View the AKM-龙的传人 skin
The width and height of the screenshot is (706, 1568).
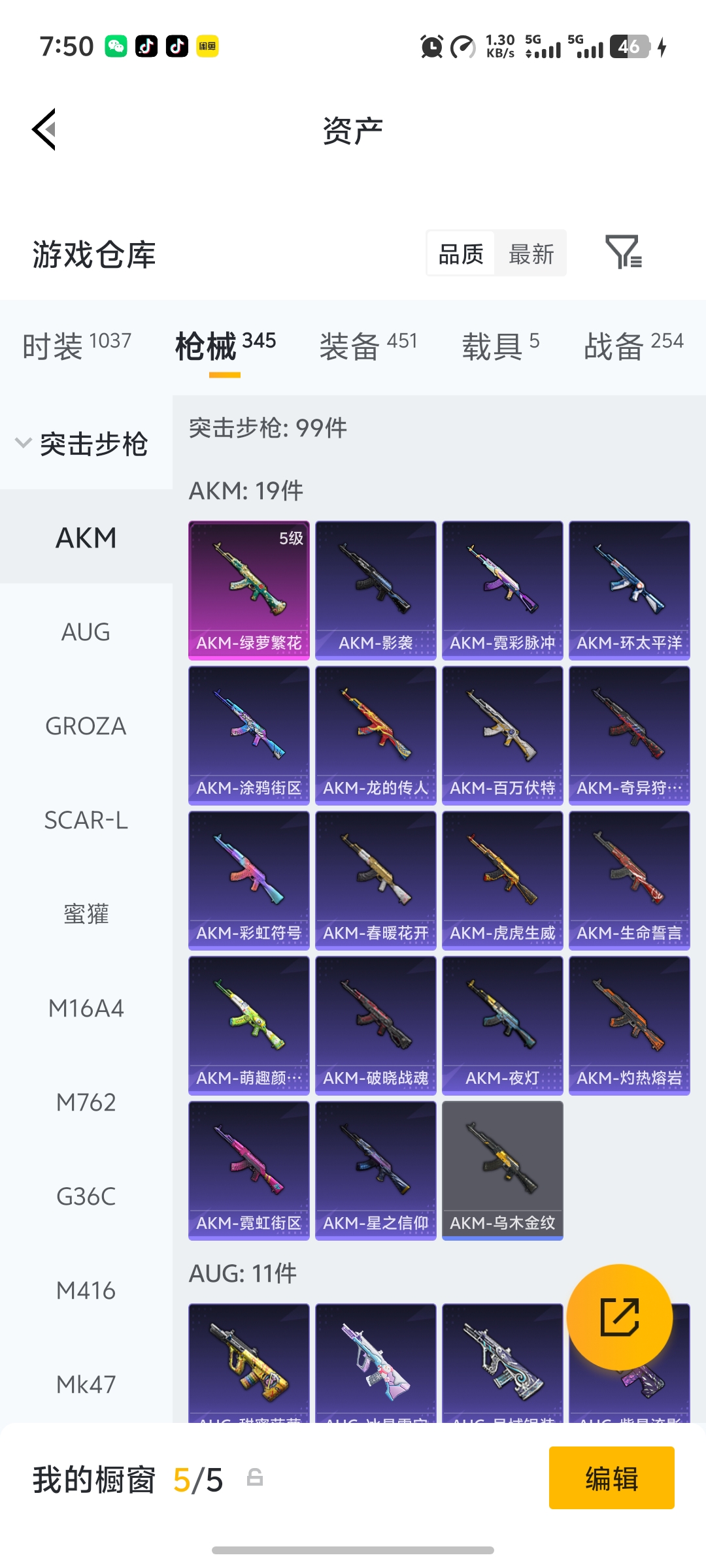[376, 735]
